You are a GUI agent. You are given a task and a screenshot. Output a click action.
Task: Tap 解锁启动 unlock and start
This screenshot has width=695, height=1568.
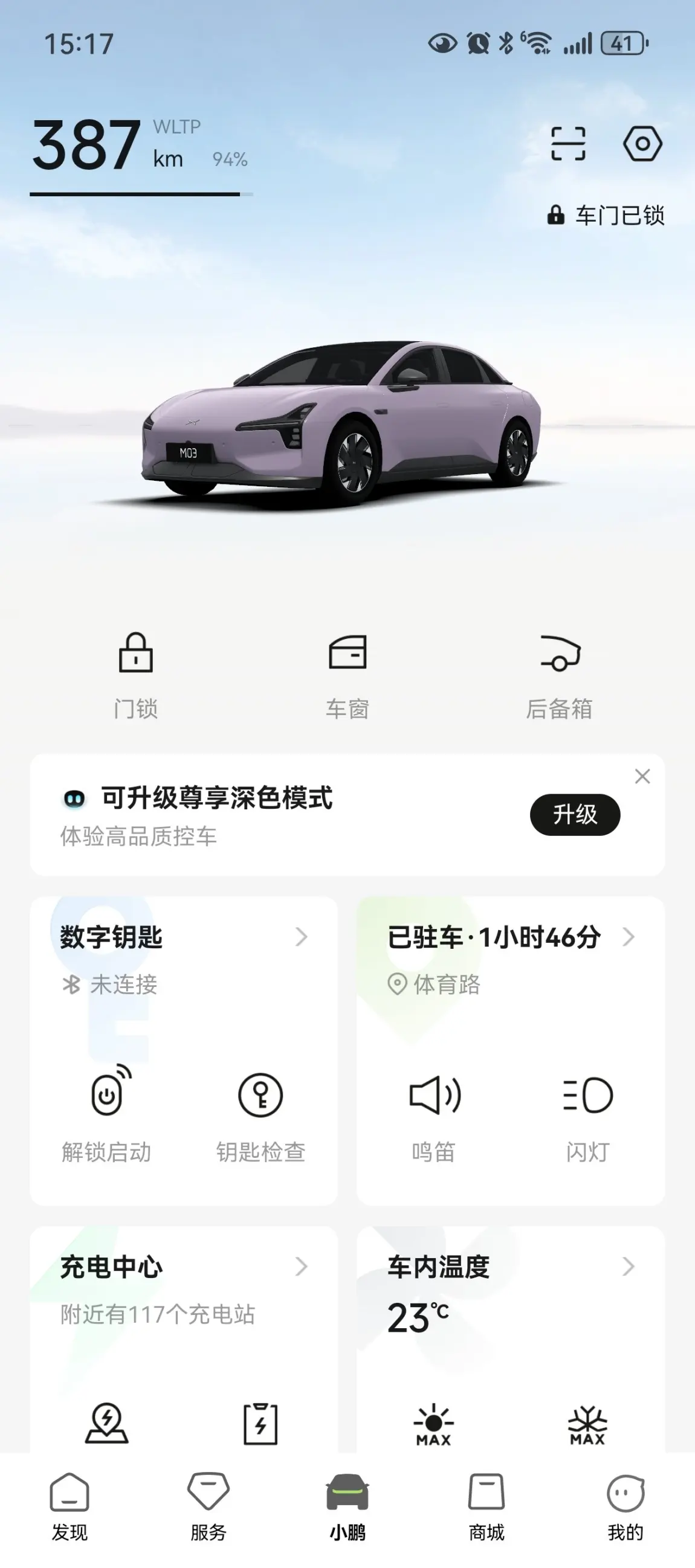(x=106, y=1114)
